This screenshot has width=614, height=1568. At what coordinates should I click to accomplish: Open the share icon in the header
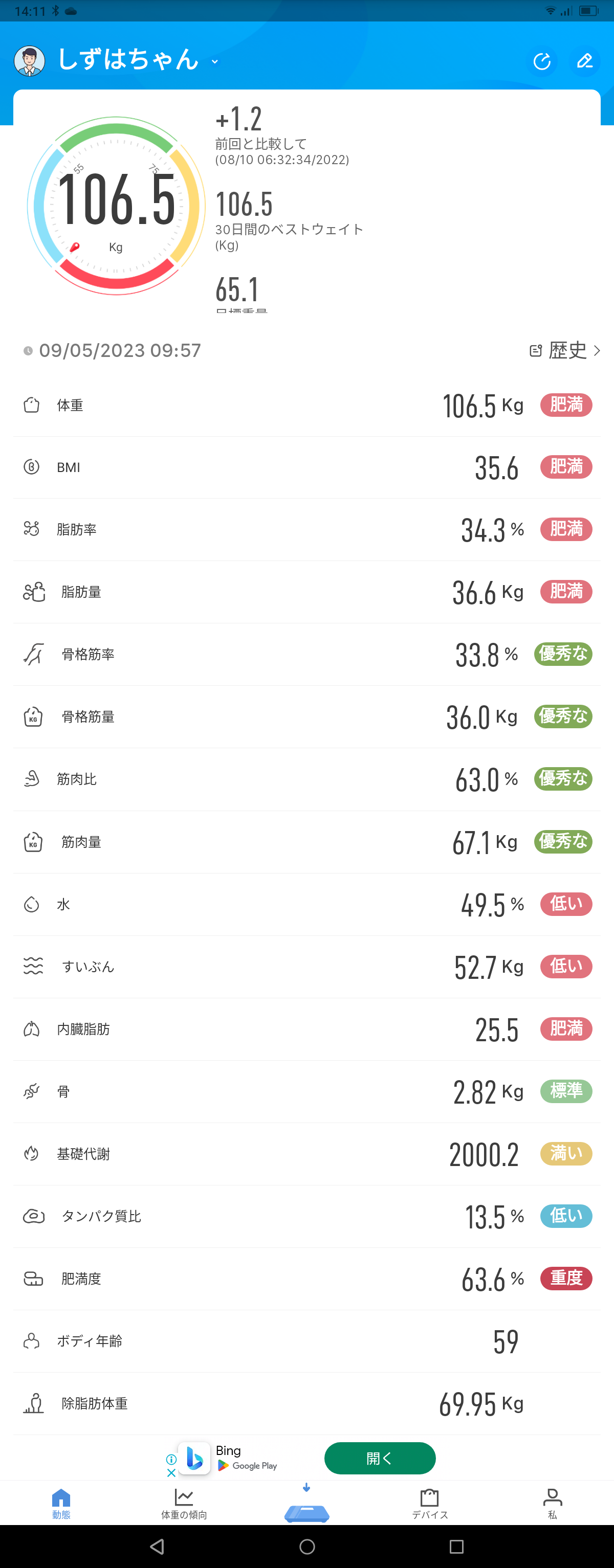point(541,61)
